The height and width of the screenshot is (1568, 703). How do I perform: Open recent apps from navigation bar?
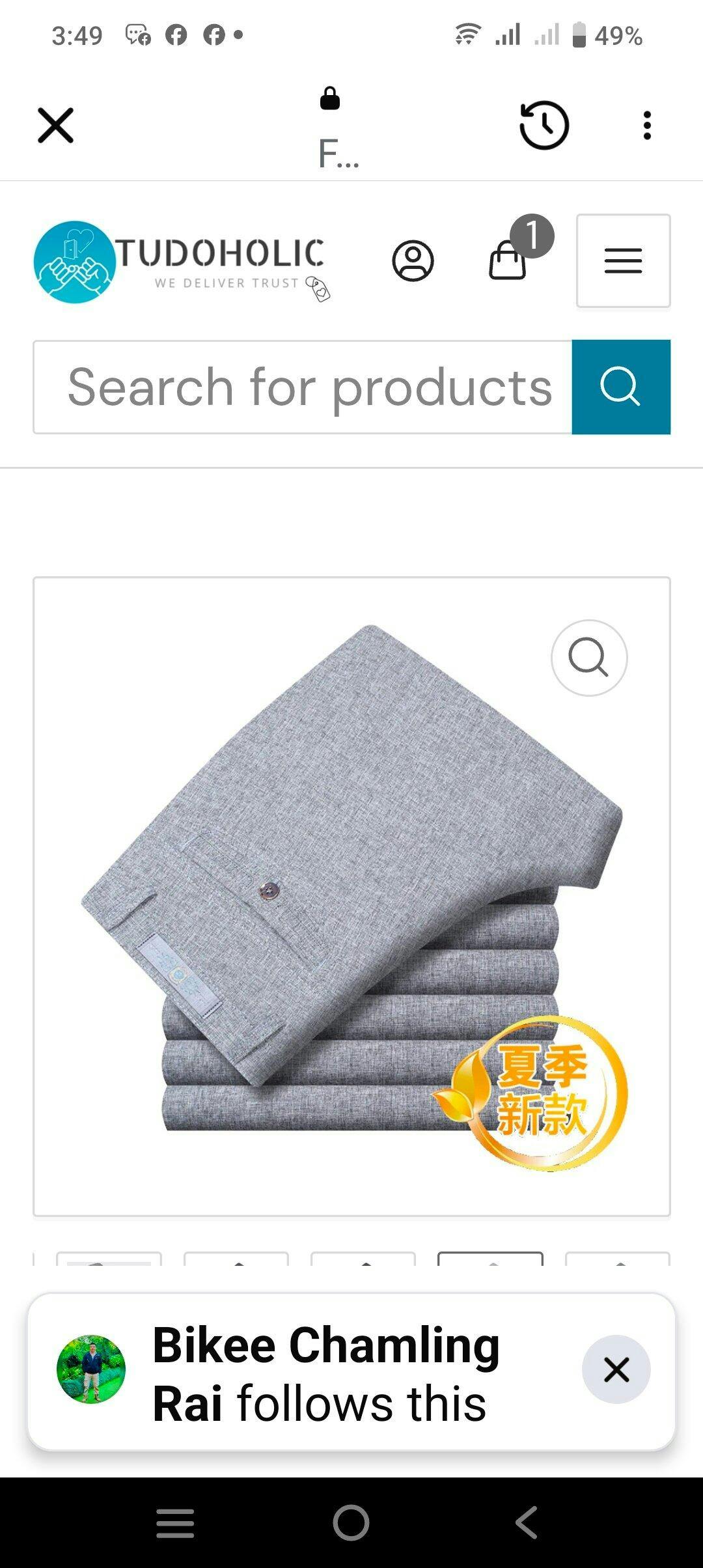click(175, 1522)
